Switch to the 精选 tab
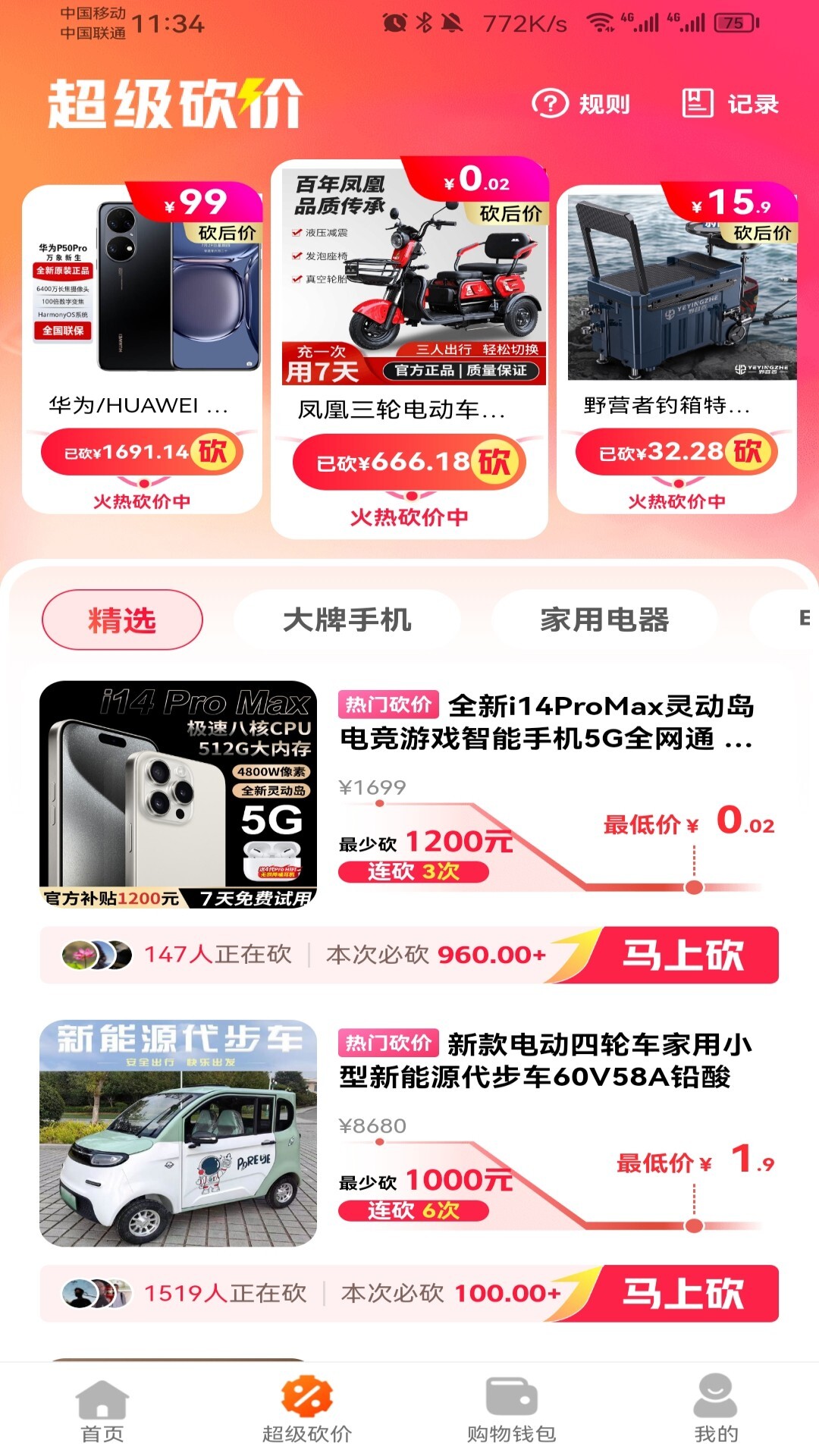 pyautogui.click(x=121, y=620)
